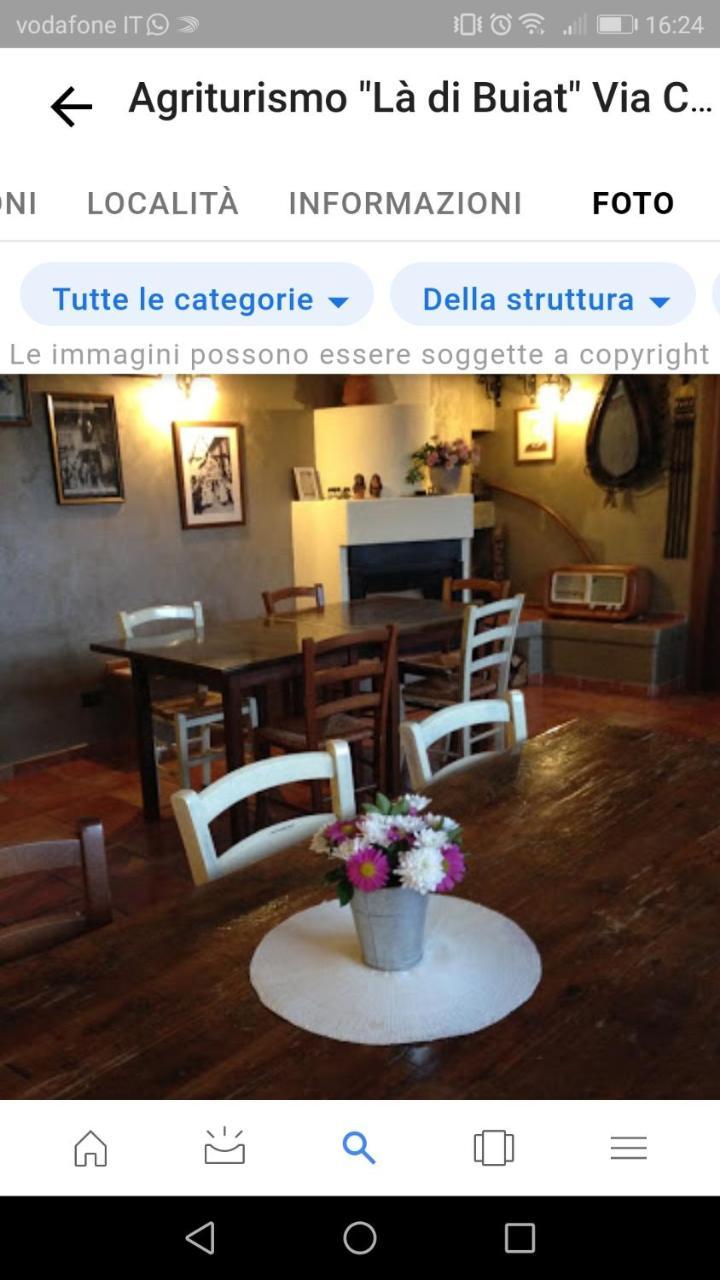Tap the system recent apps button
Screen dimensions: 720x1280
point(520,1238)
